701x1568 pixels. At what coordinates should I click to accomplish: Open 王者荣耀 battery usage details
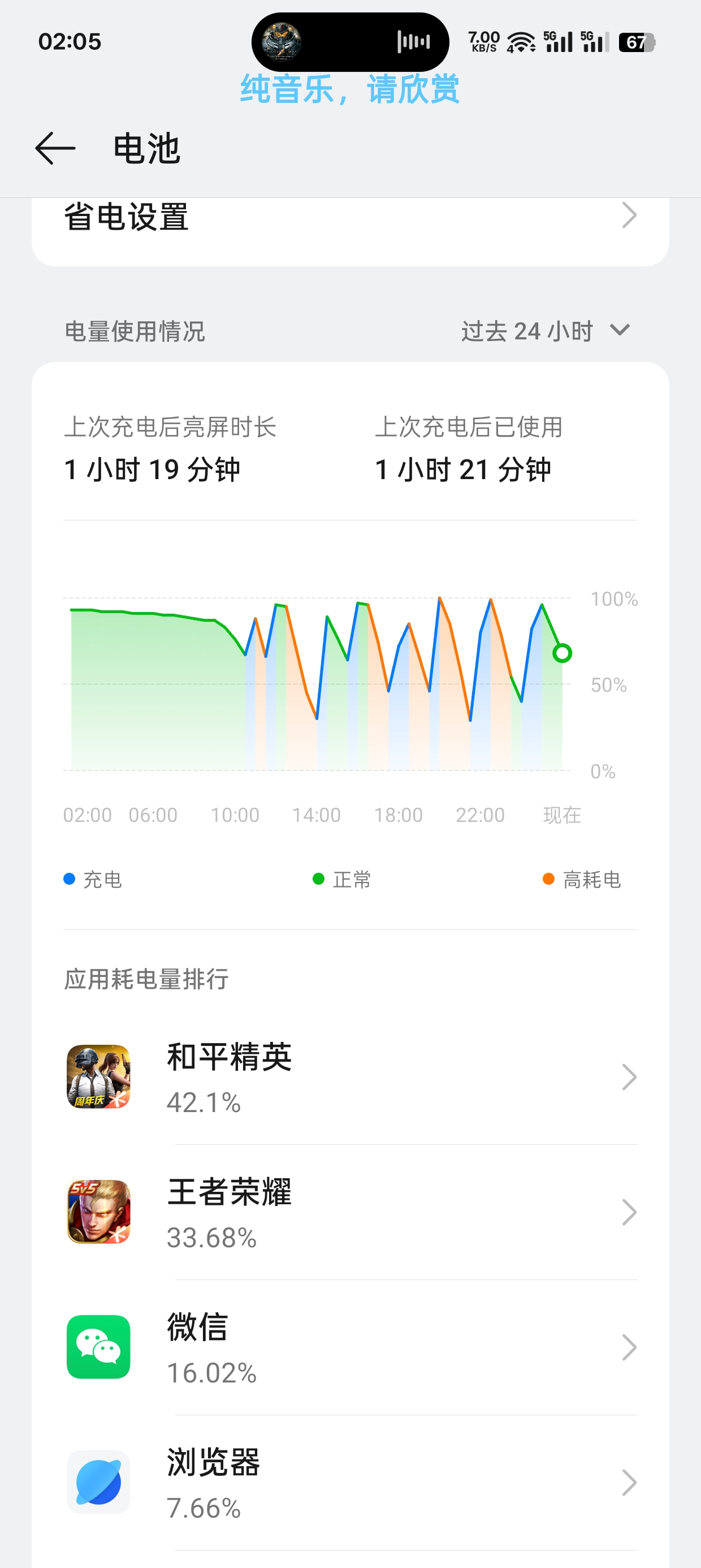click(350, 1213)
